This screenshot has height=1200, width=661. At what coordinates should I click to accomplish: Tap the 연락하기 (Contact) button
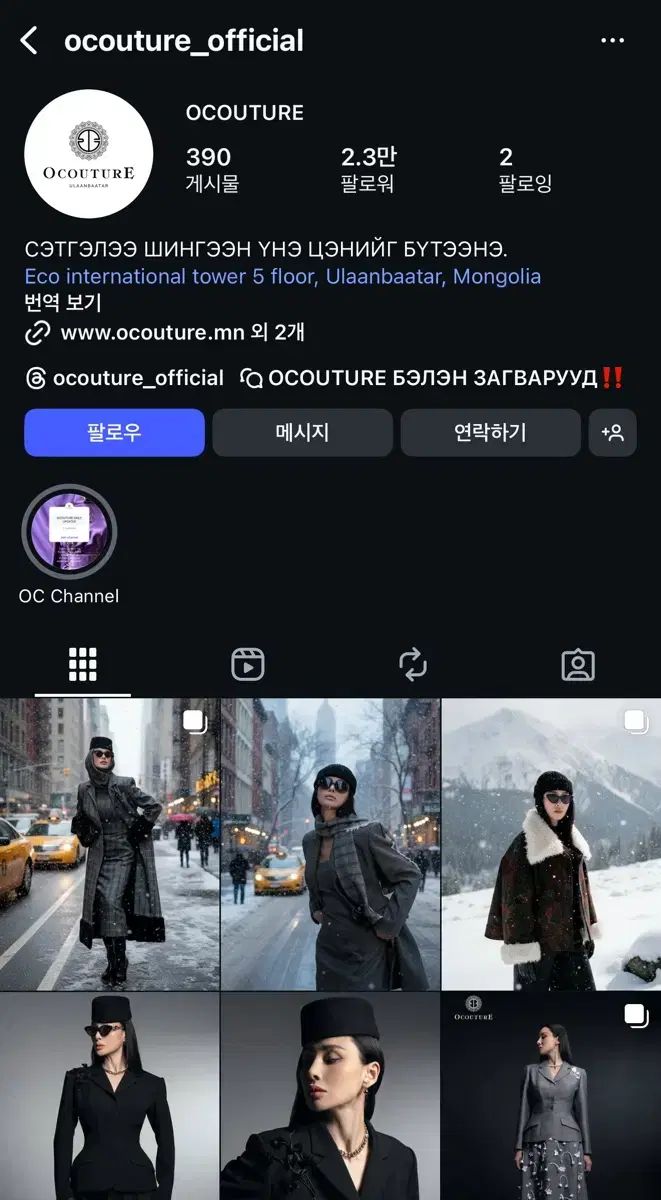click(x=490, y=433)
